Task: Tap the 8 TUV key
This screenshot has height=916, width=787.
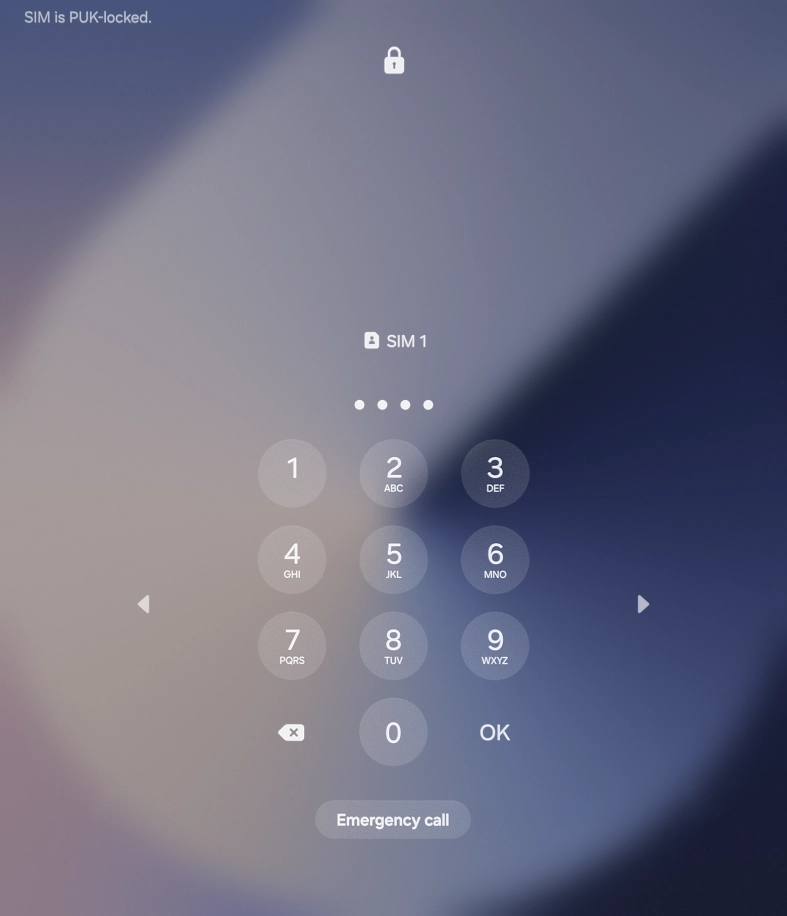Action: point(393,645)
